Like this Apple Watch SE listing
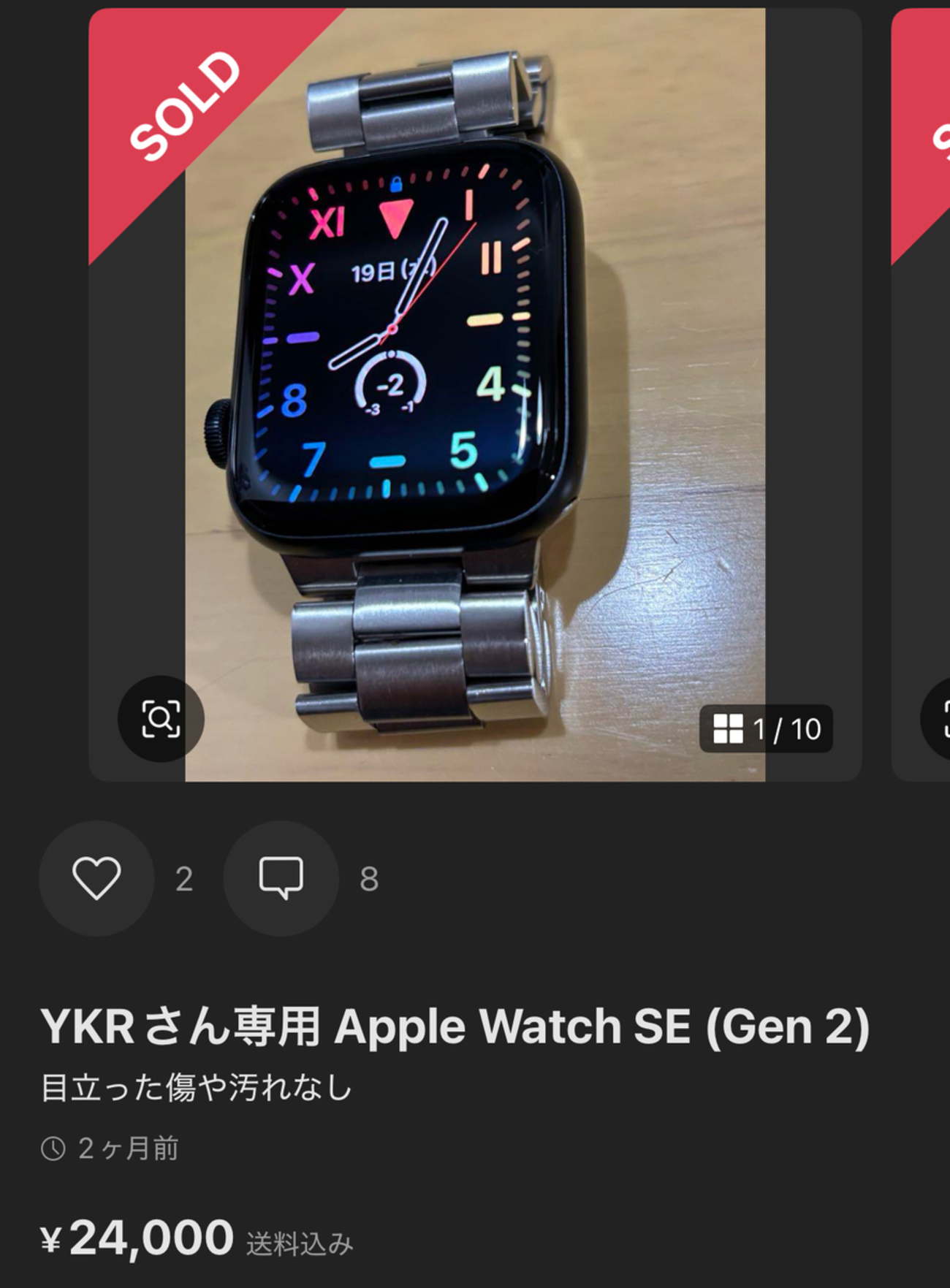 point(96,877)
